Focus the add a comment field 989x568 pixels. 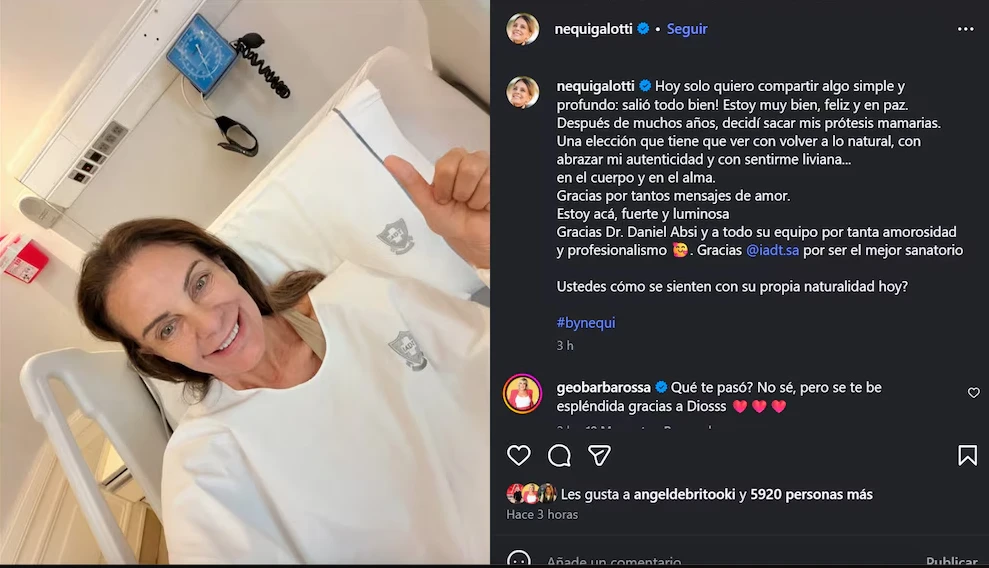click(x=613, y=561)
